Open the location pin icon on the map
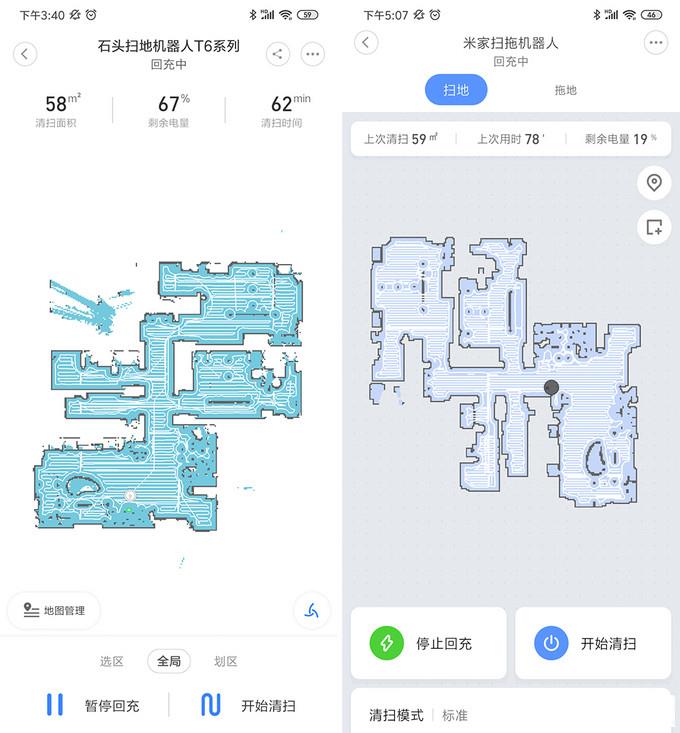 (x=653, y=183)
